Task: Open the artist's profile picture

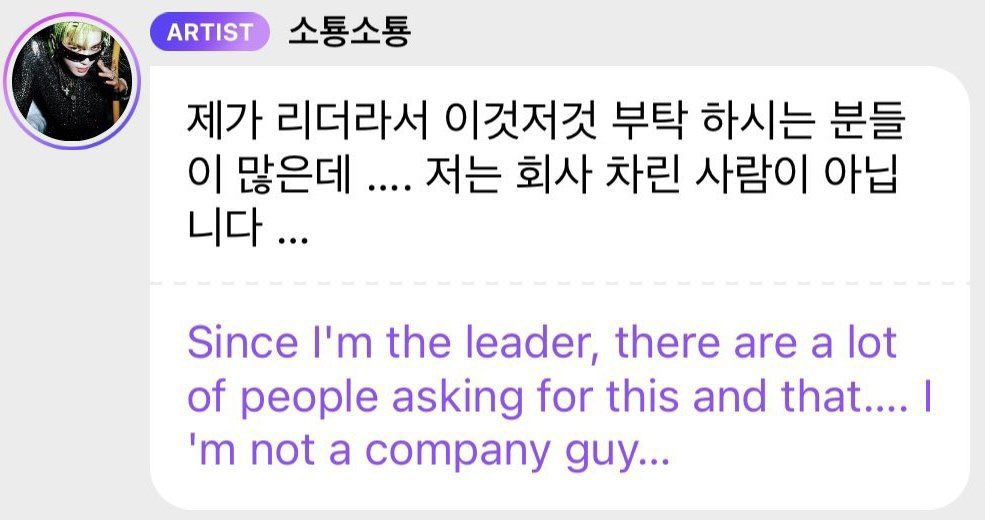Action: pos(72,81)
